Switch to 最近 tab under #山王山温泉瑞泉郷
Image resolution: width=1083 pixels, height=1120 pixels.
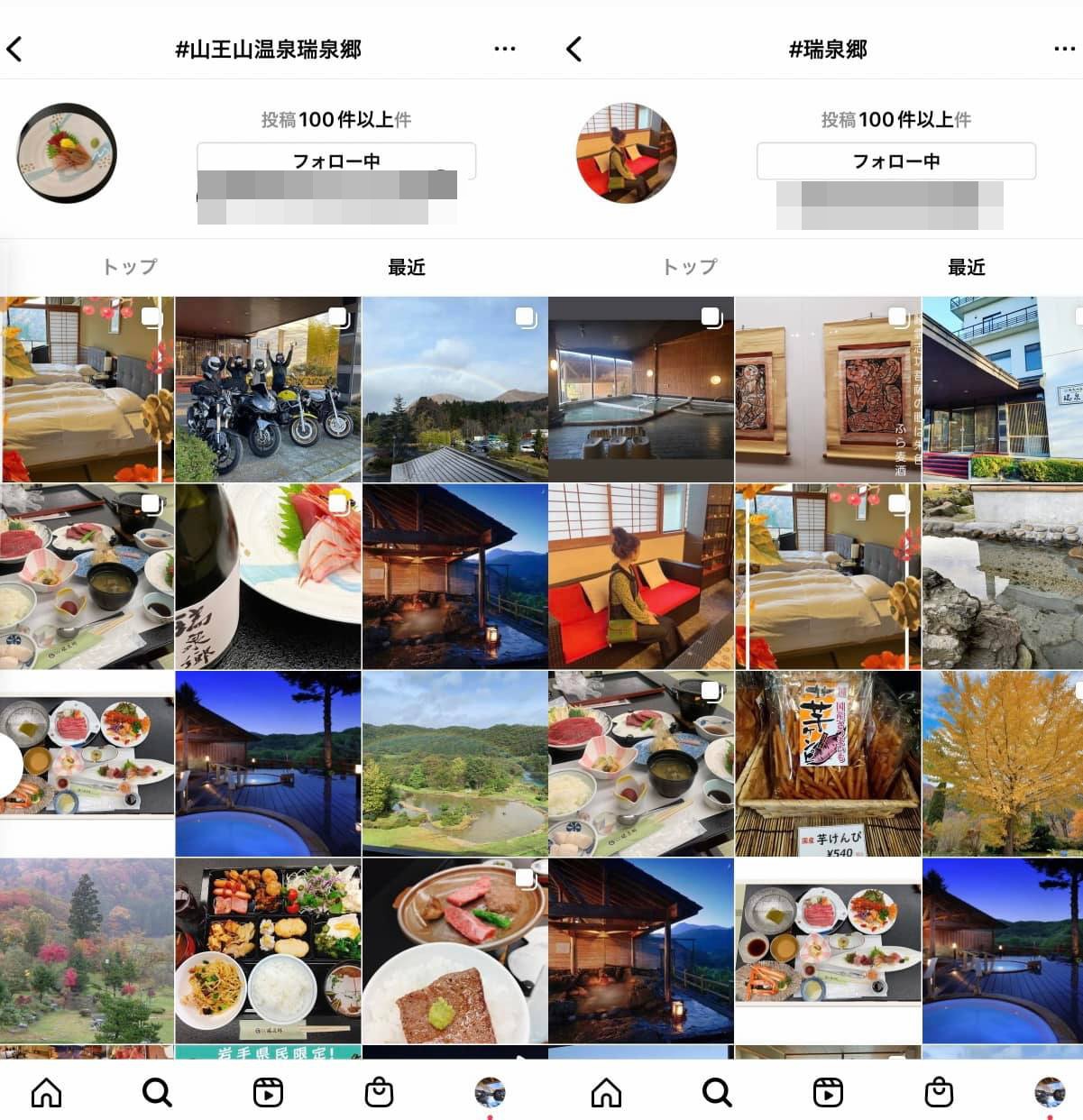coord(406,267)
